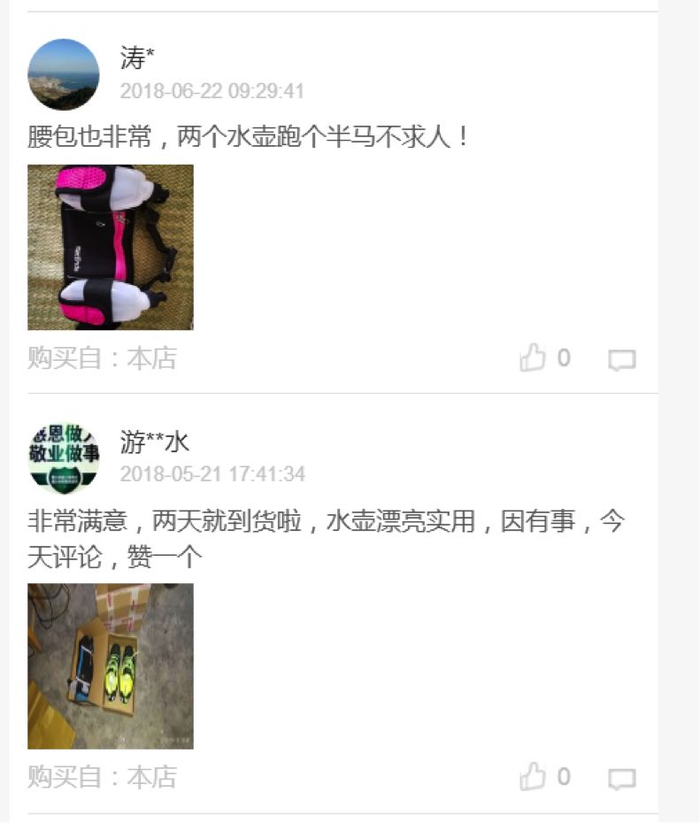
Task: Comment on 涛*'s review
Action: [x=622, y=360]
